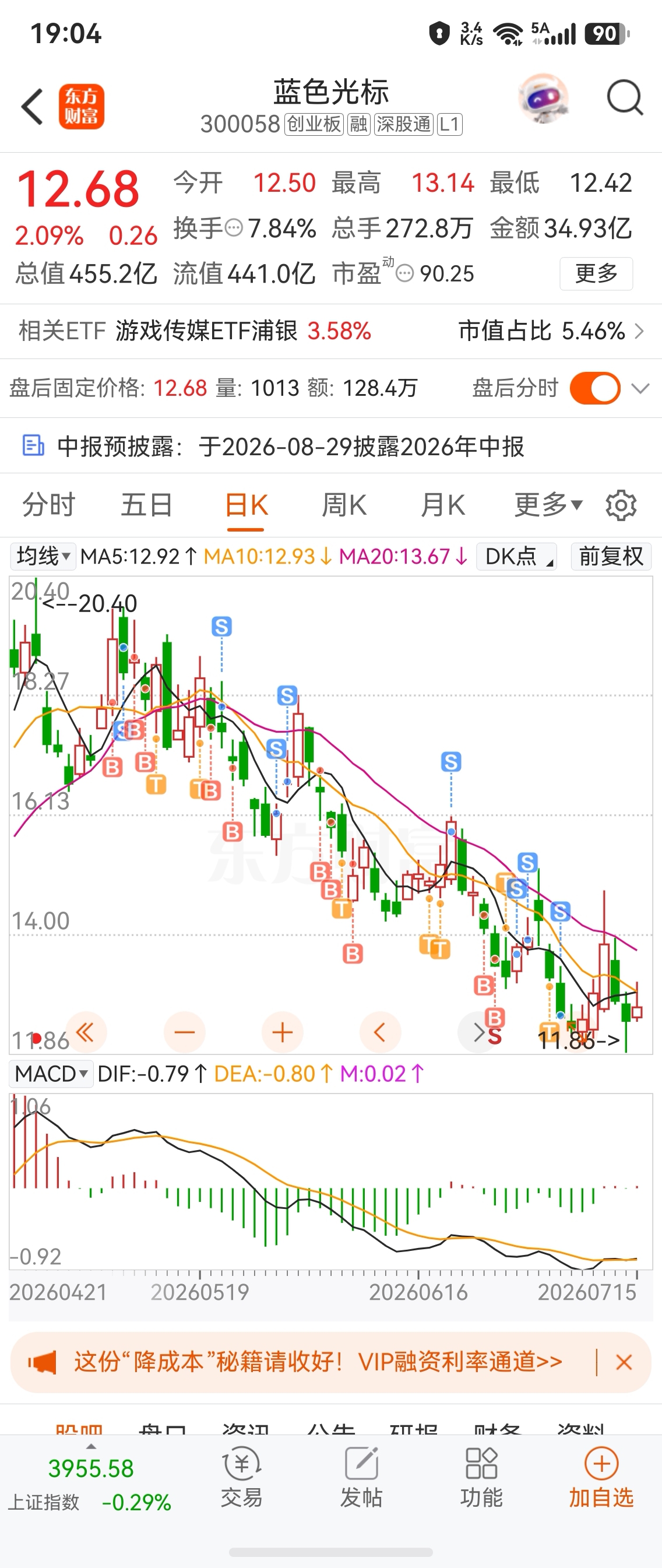Open chart settings gear icon
This screenshot has height=1568, width=662.
[x=621, y=505]
